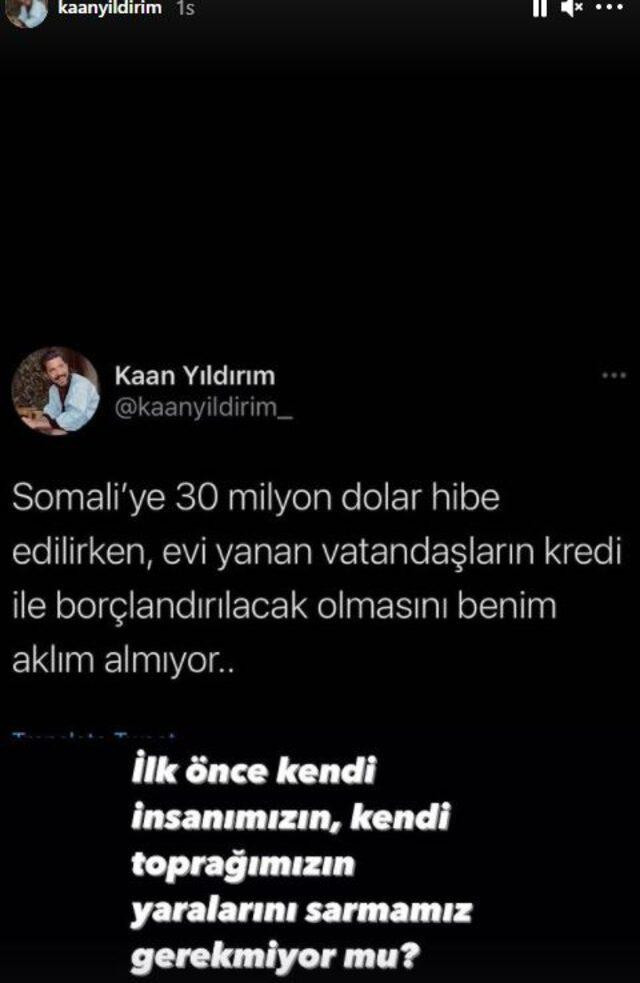Open the story's more options menu

608,8
